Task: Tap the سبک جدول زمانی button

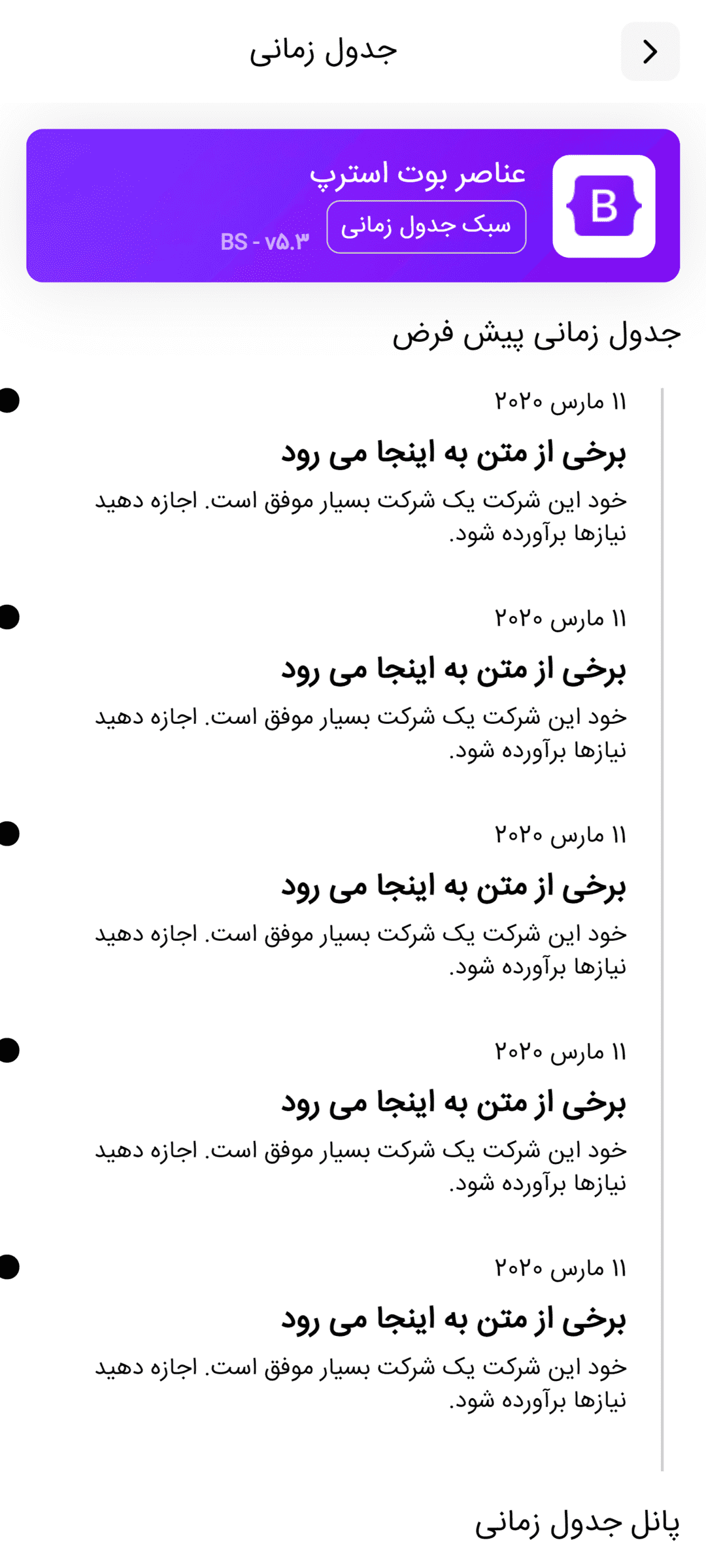Action: tap(426, 226)
